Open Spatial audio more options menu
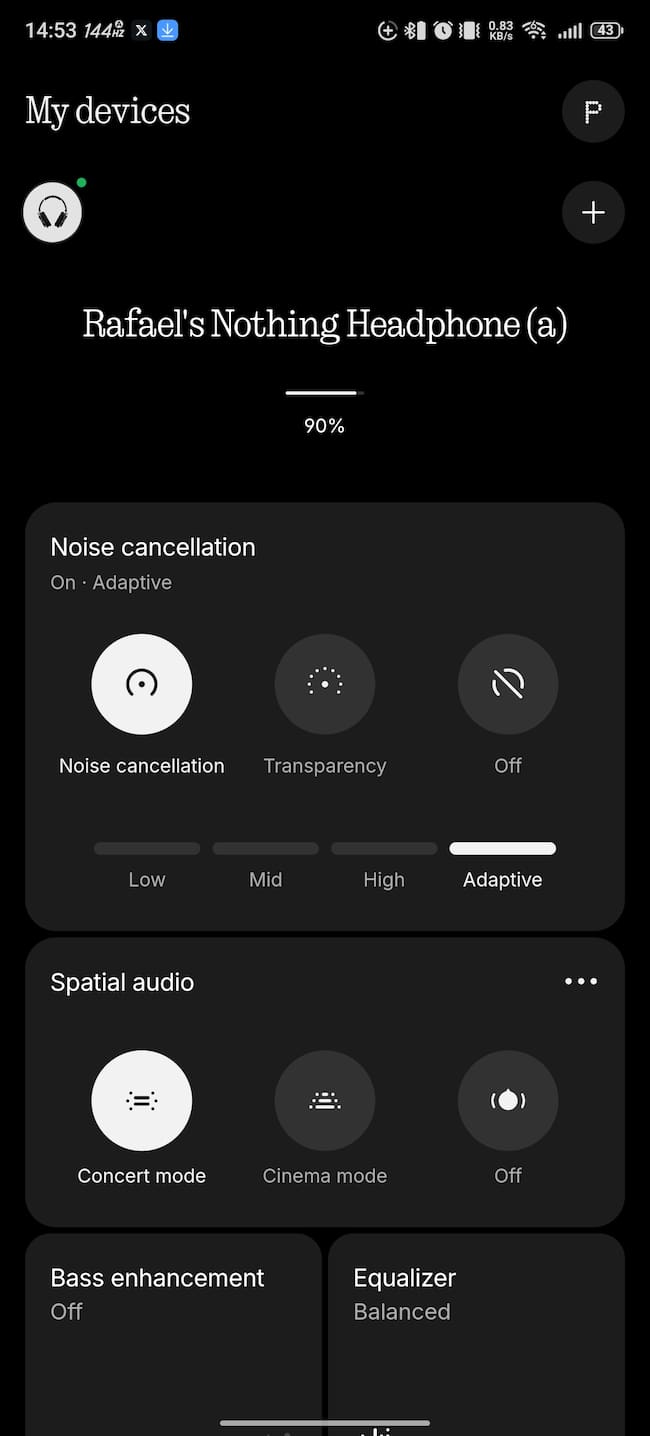This screenshot has height=1436, width=650. [581, 982]
